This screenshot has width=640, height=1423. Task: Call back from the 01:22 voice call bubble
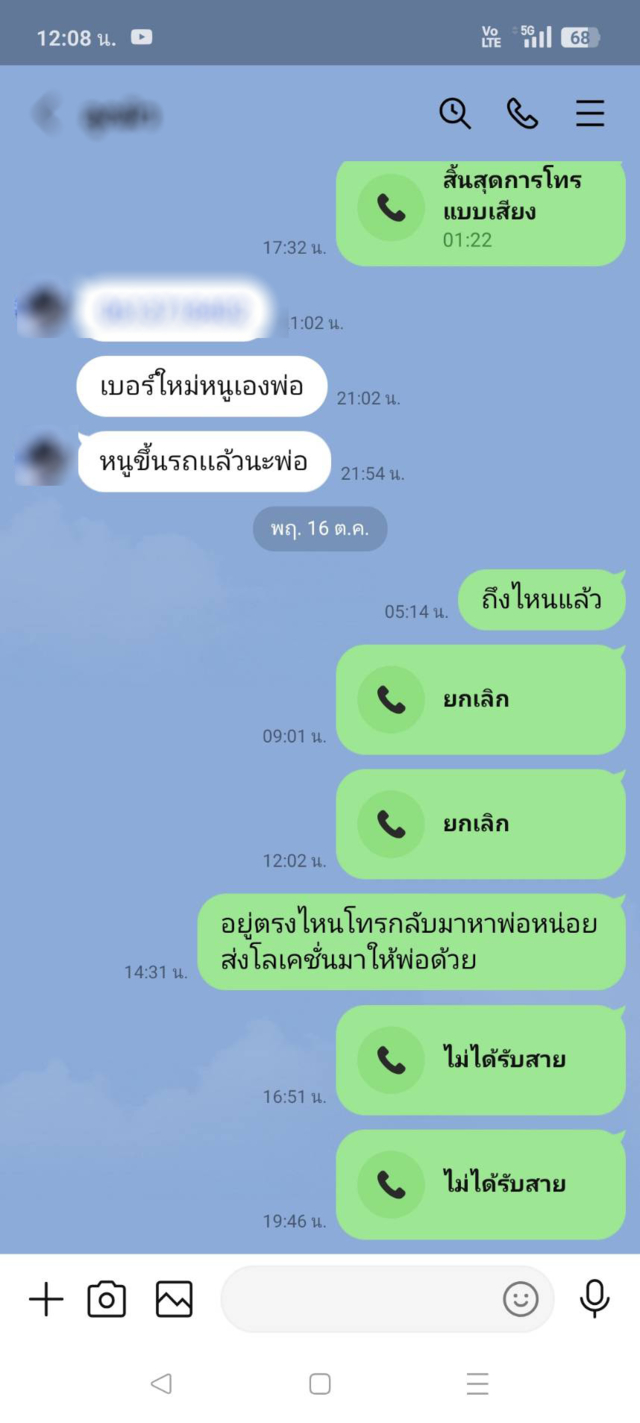(481, 209)
